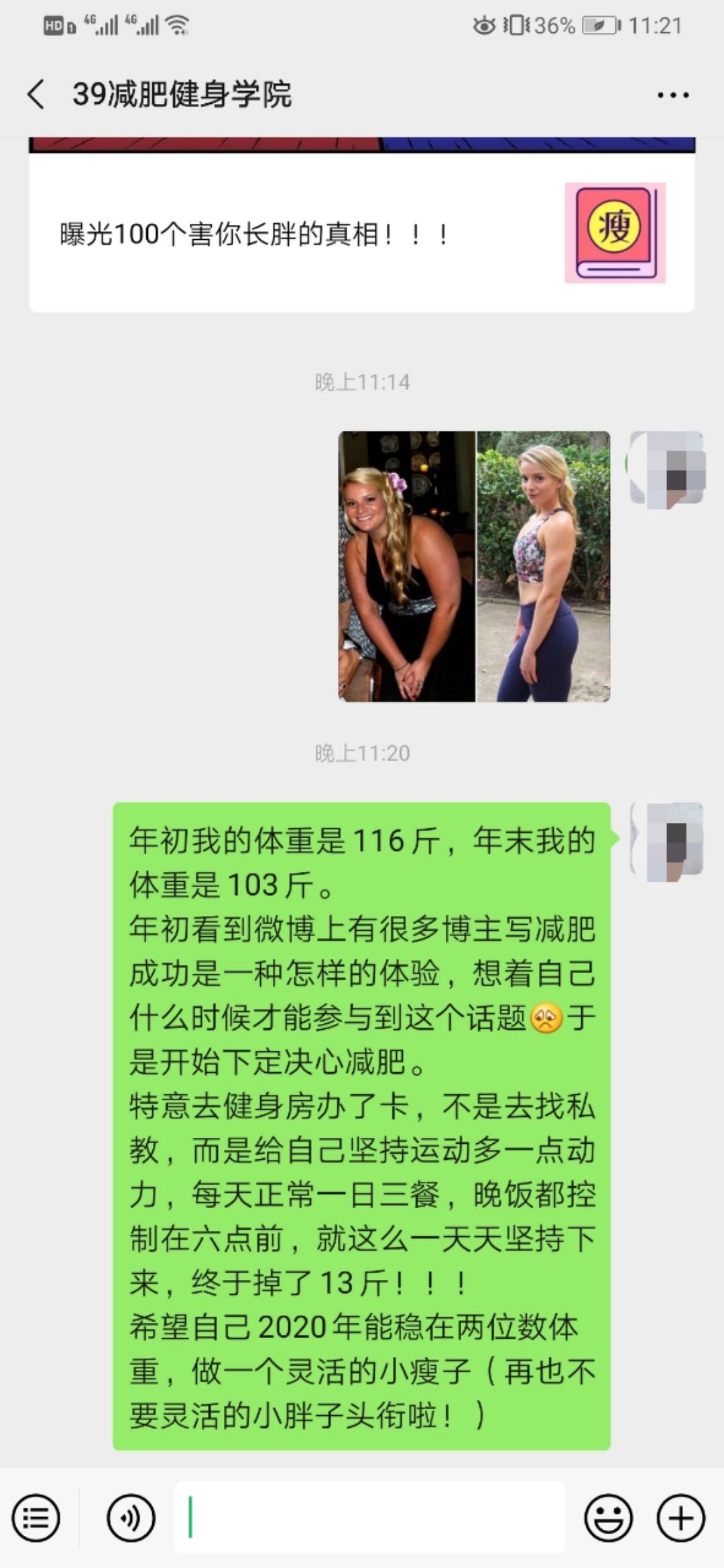Open the plus attachment menu
This screenshot has width=724, height=1568.
coord(681,1518)
